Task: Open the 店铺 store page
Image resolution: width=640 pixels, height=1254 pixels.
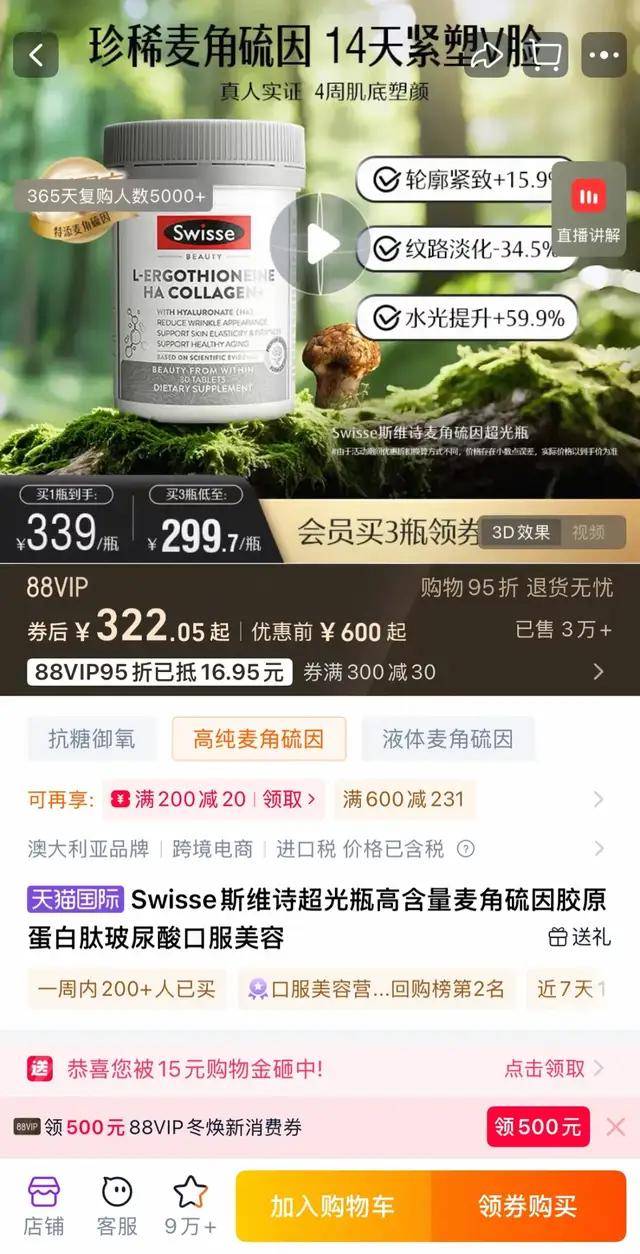Action: (44, 1206)
